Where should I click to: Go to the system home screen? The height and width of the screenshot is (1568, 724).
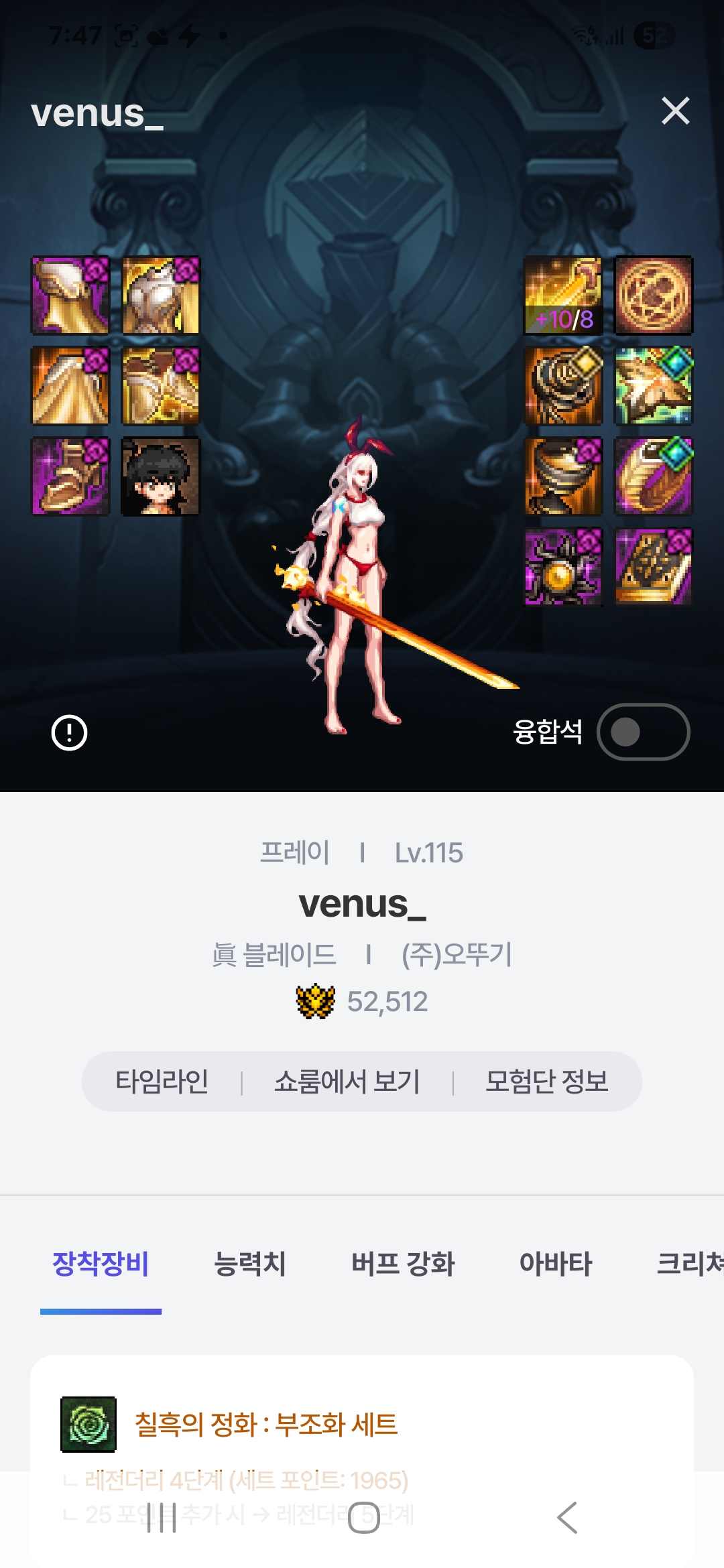363,1518
